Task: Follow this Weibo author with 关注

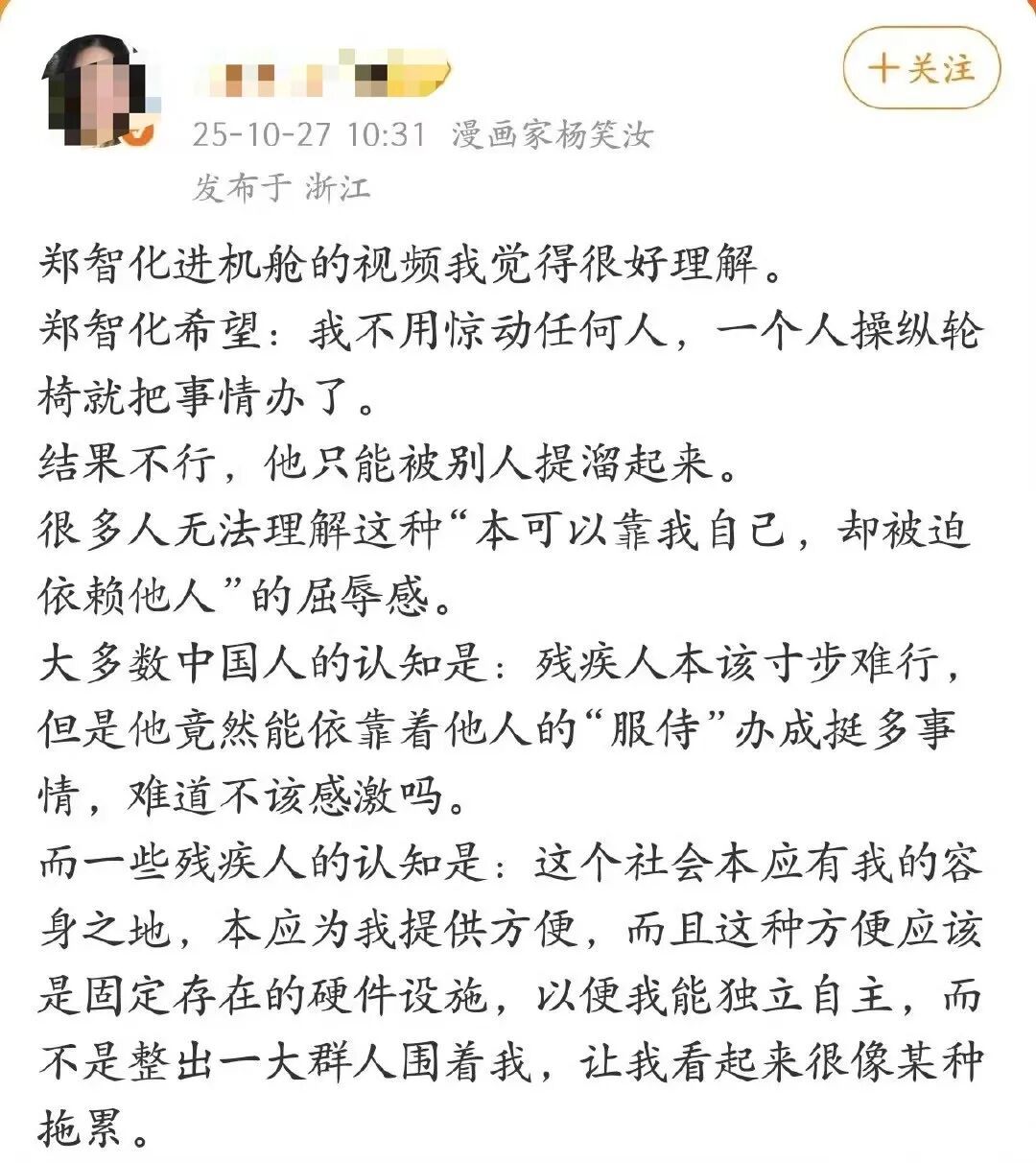Action: (921, 69)
